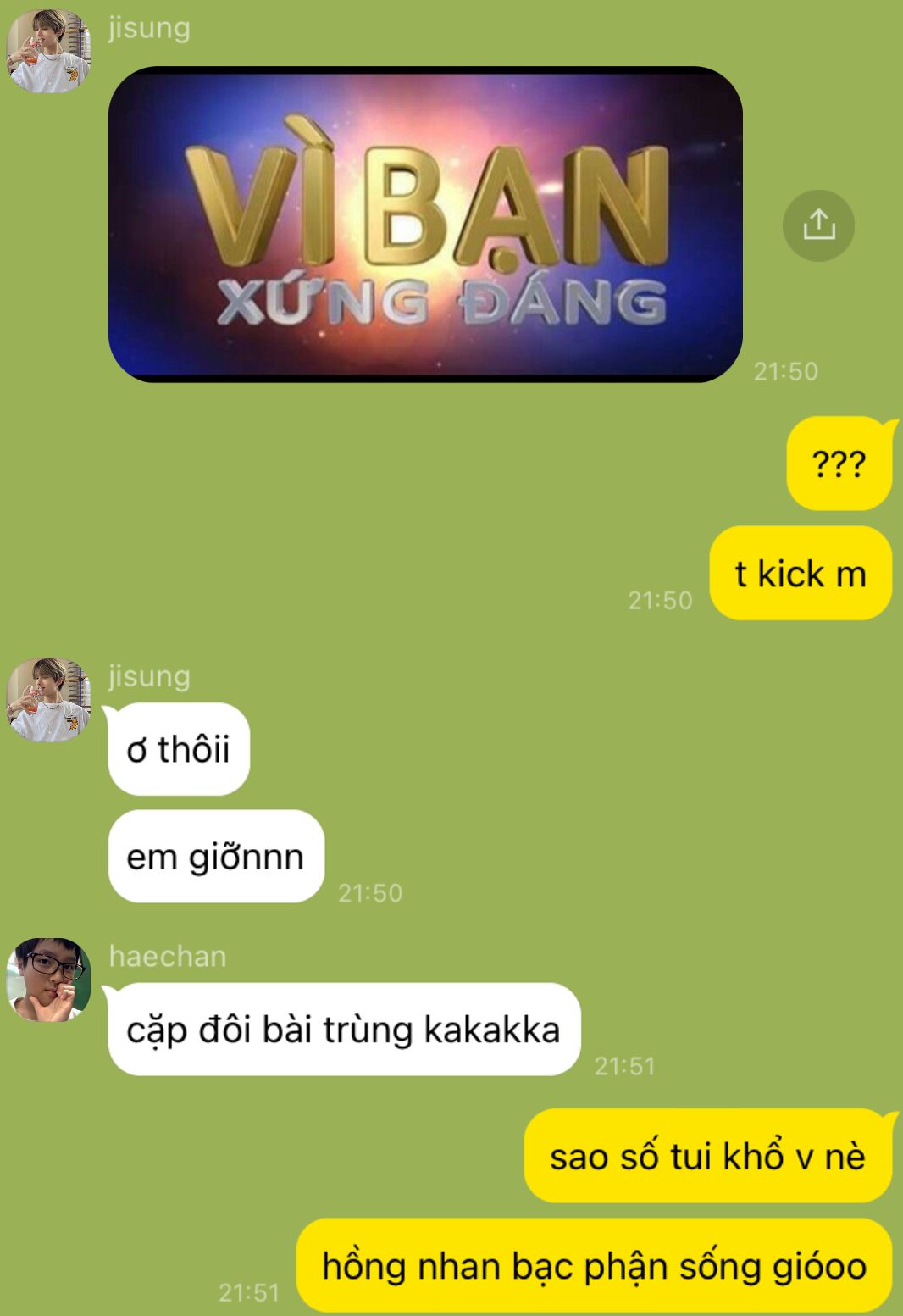Open haechan's profile picture
This screenshot has height=1316, width=903.
pyautogui.click(x=48, y=980)
